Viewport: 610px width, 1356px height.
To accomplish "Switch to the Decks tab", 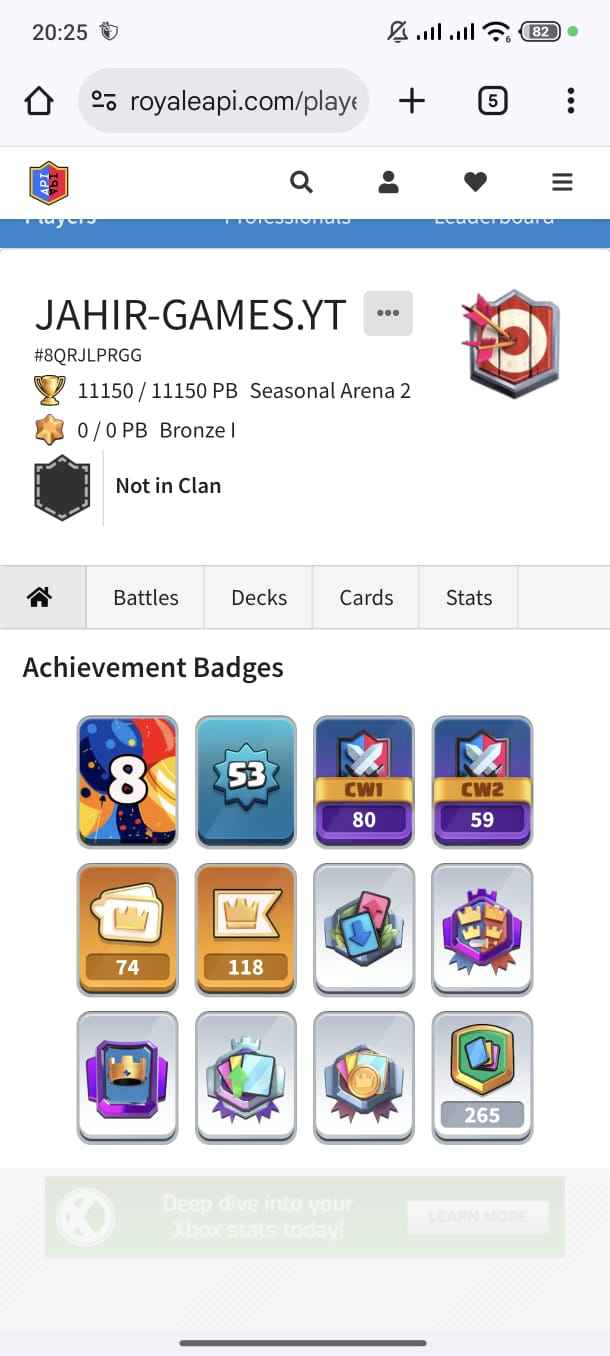I will tap(259, 597).
